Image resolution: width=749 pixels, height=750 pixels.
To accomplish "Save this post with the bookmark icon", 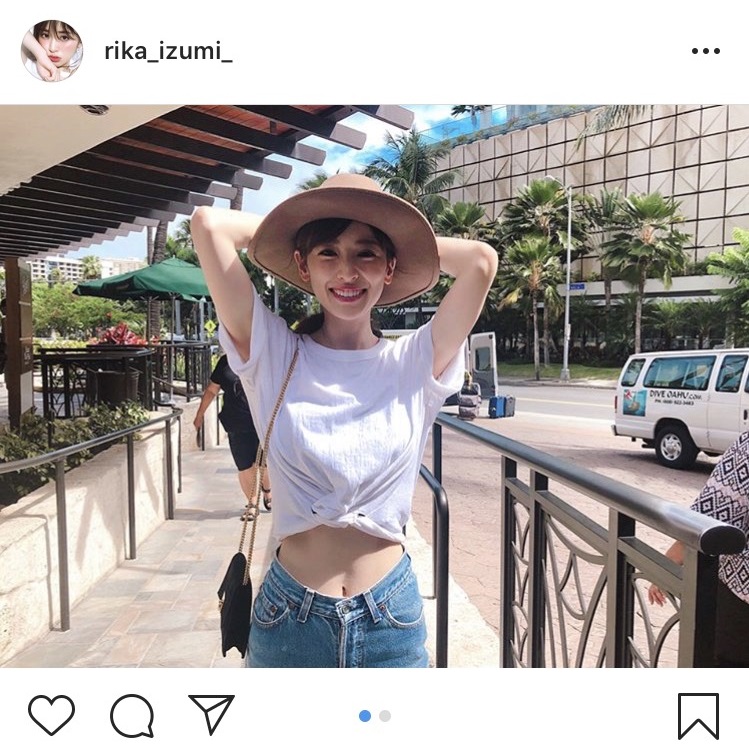I will pos(698,716).
